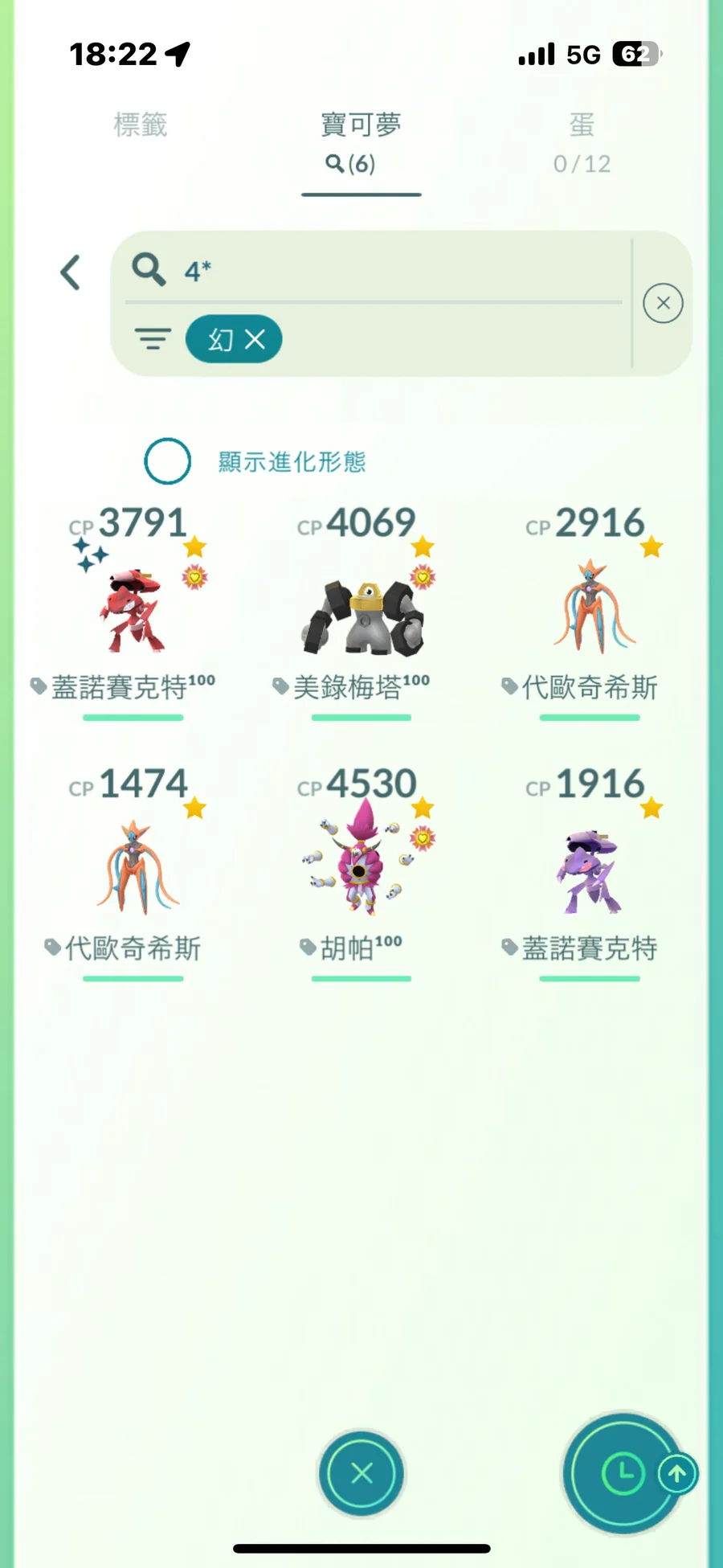Enable 顯示進化形態 option
The height and width of the screenshot is (1568, 723).
(x=167, y=461)
